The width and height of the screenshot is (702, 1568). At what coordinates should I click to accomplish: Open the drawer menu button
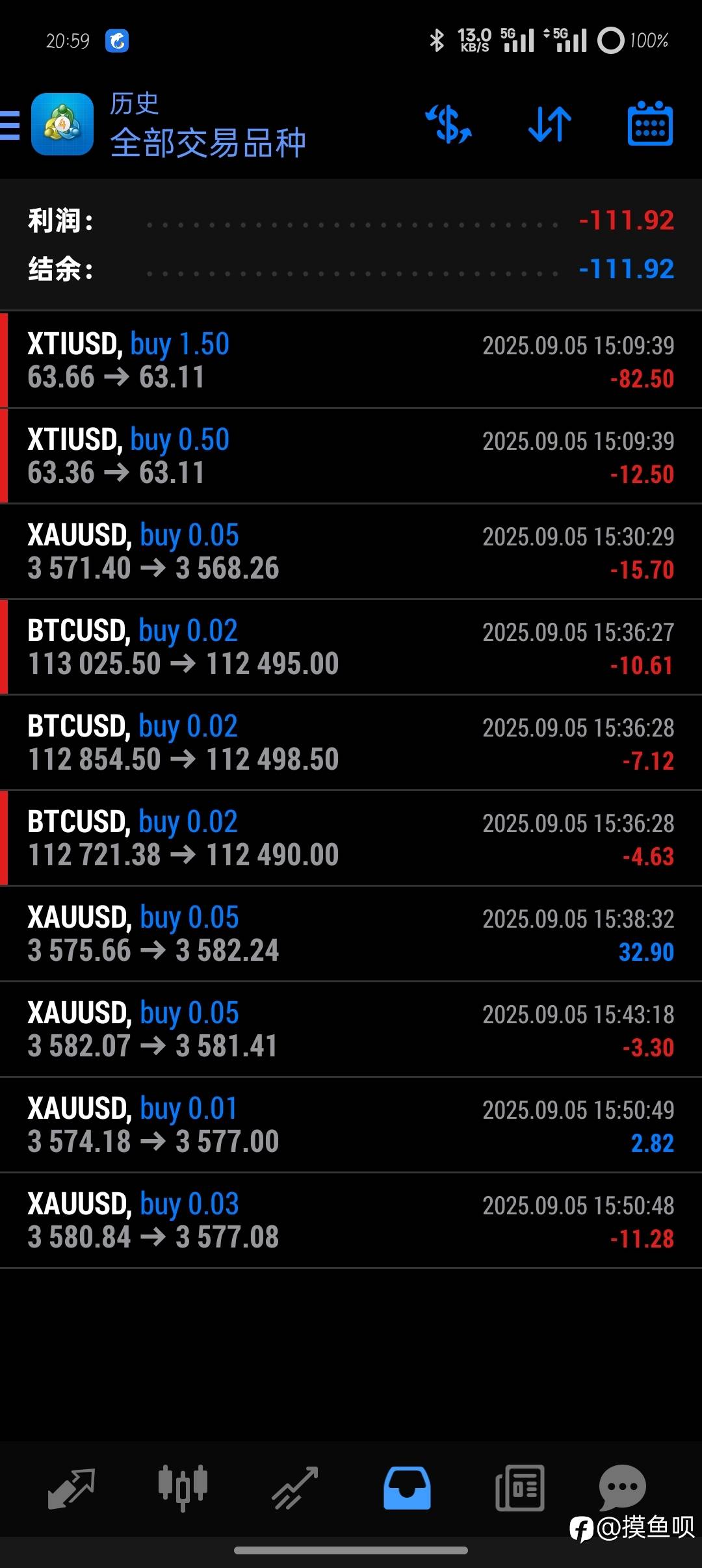[x=9, y=125]
